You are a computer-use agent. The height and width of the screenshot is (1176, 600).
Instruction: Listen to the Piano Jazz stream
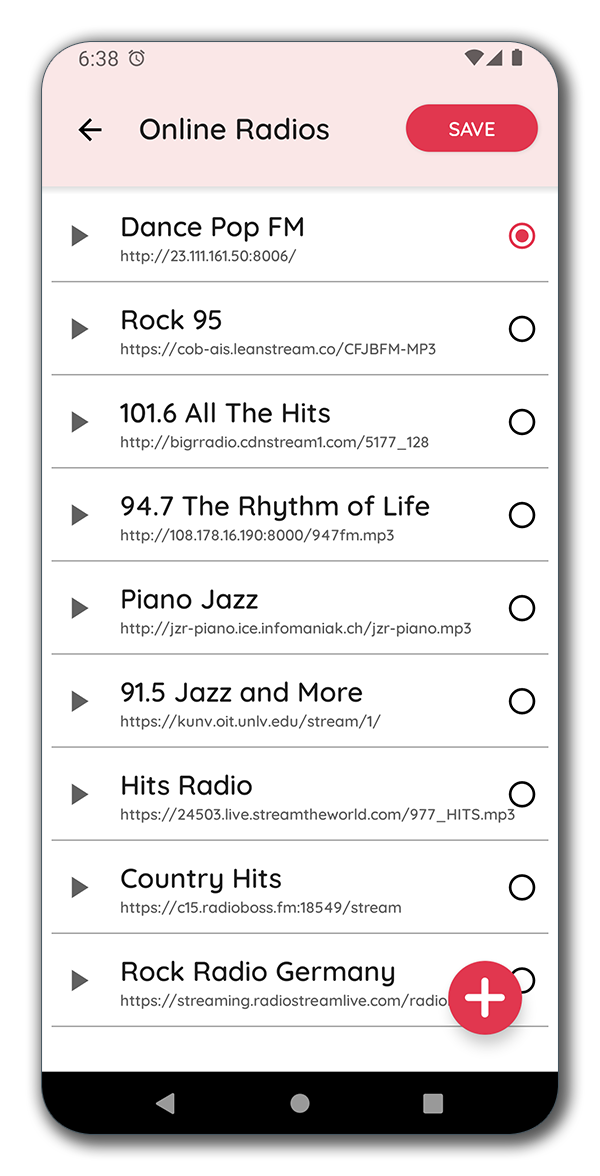click(80, 608)
